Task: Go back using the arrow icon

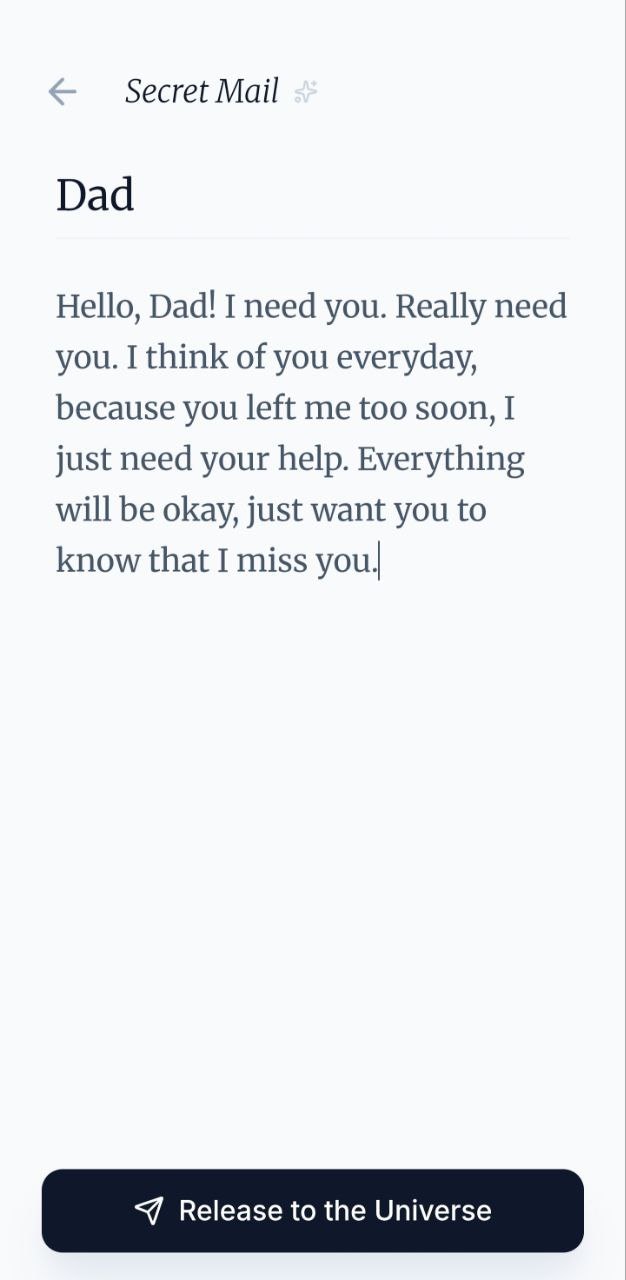Action: (62, 92)
